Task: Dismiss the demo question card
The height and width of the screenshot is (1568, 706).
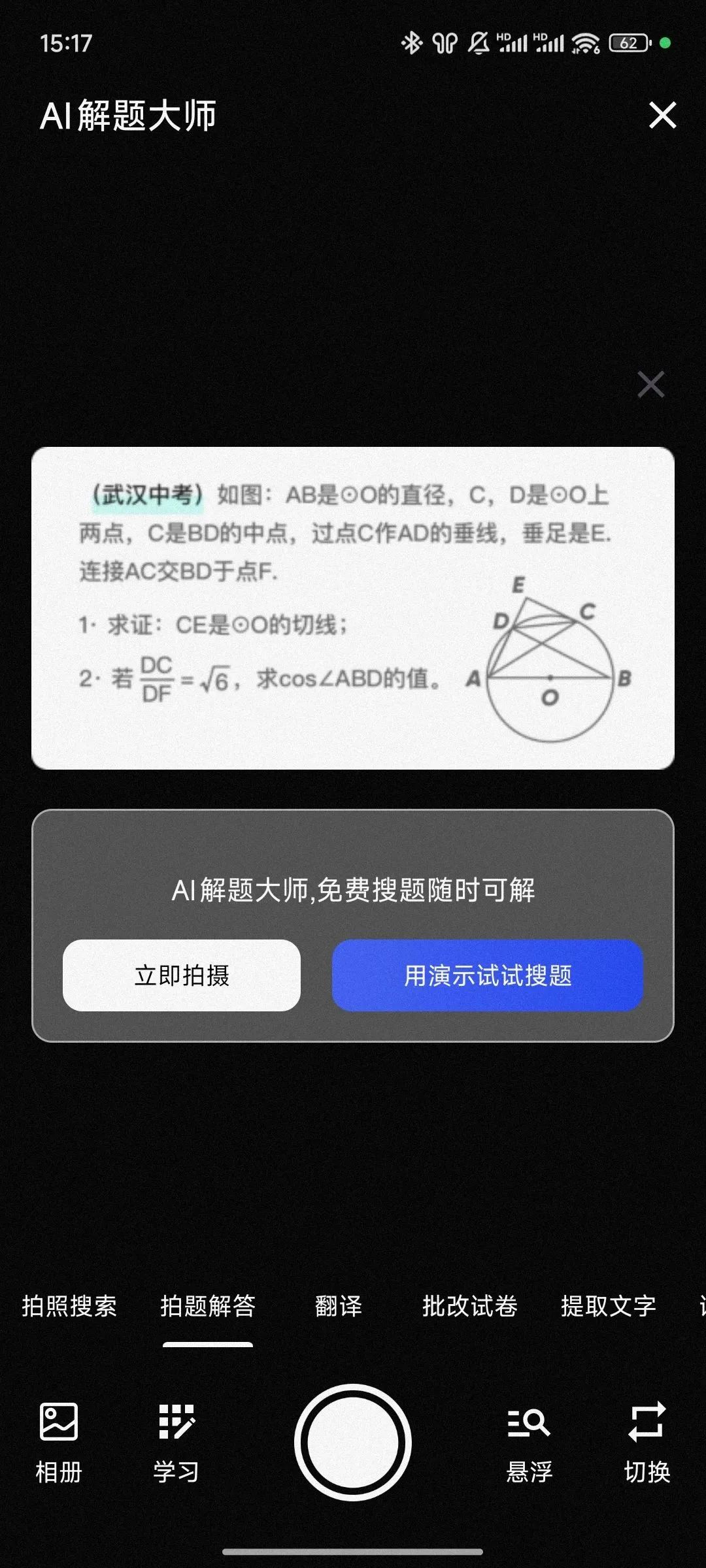Action: coord(650,384)
